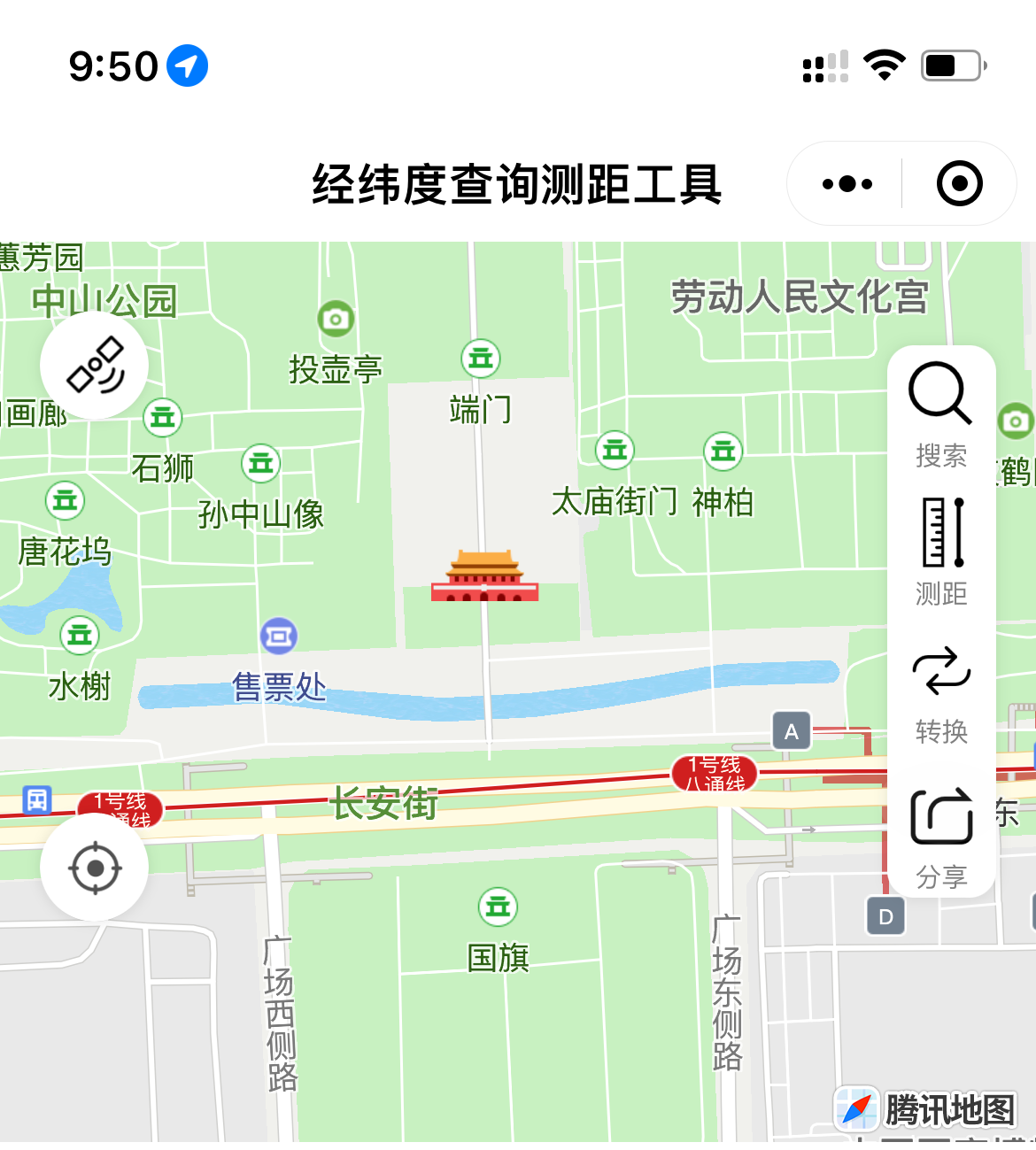The height and width of the screenshot is (1150, 1036).
Task: Open the mini program more options menu
Action: [x=847, y=184]
